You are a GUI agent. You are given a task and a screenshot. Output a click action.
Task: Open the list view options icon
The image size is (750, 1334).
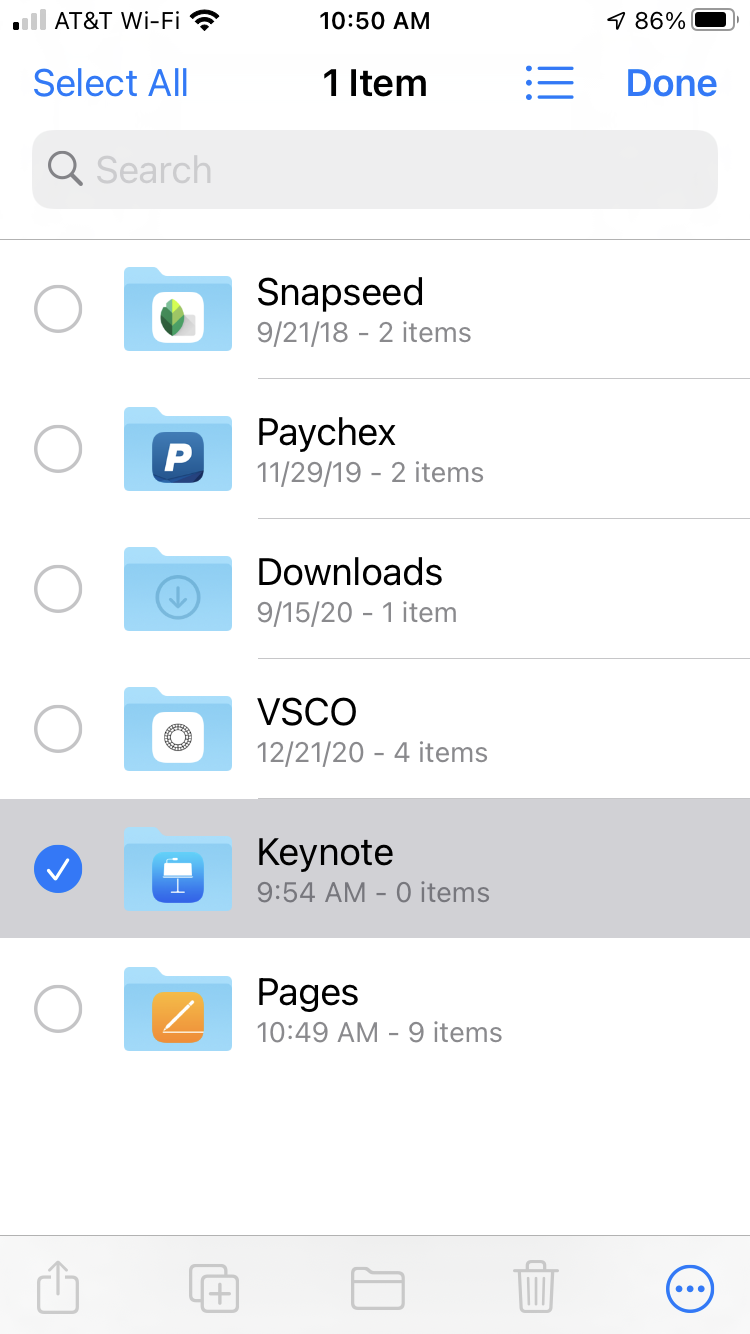click(x=549, y=83)
